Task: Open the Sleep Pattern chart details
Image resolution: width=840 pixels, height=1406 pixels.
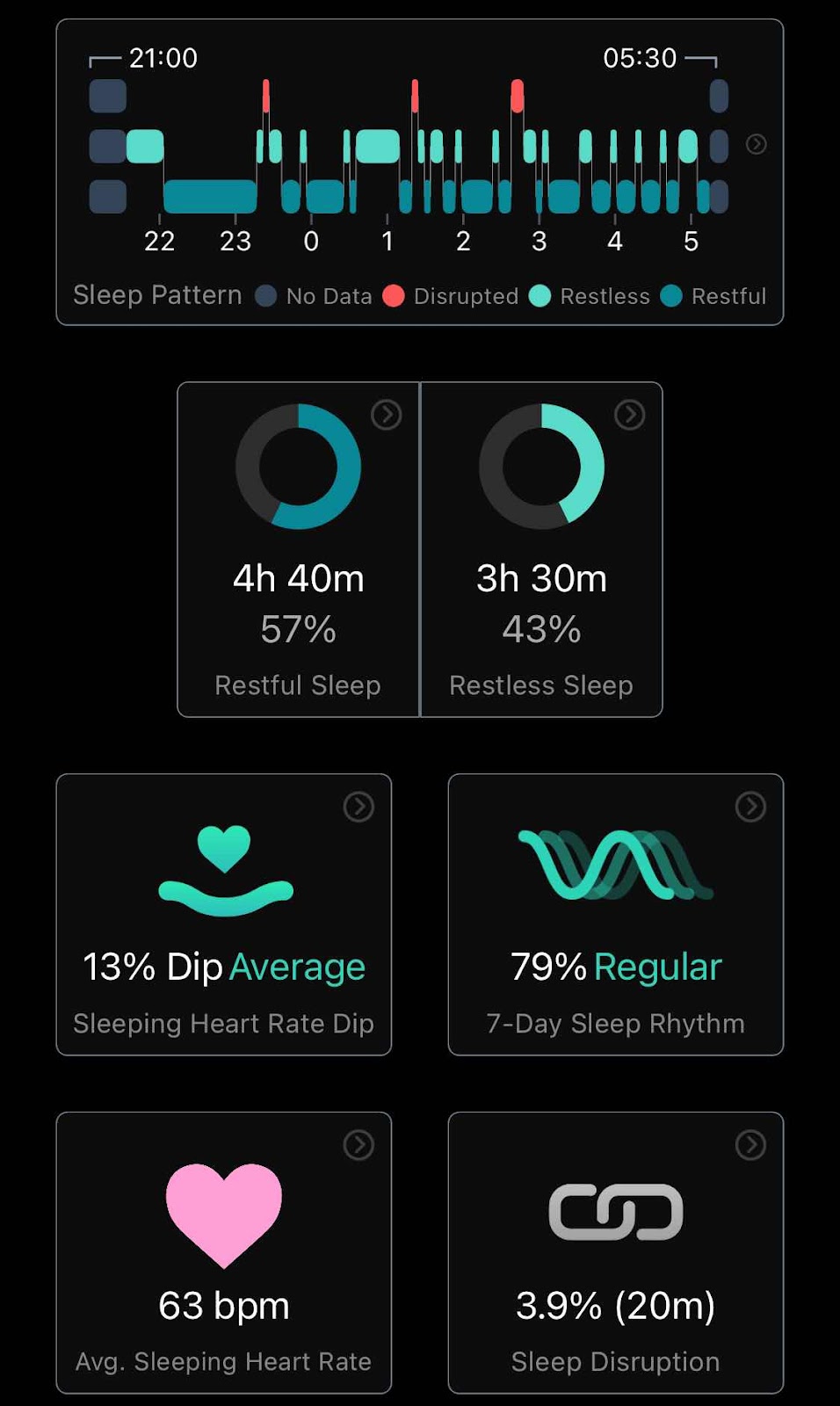Action: click(x=756, y=144)
